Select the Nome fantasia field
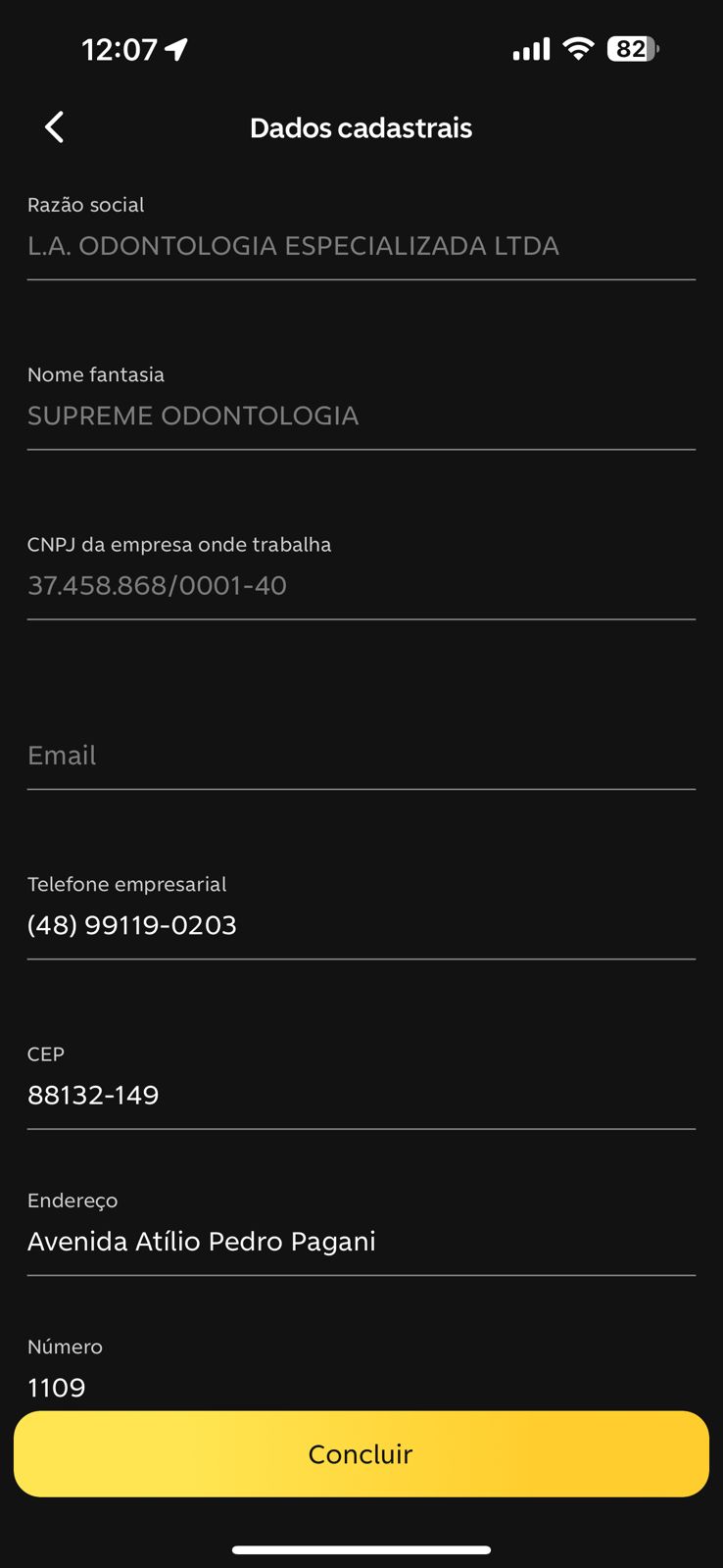 (x=361, y=416)
